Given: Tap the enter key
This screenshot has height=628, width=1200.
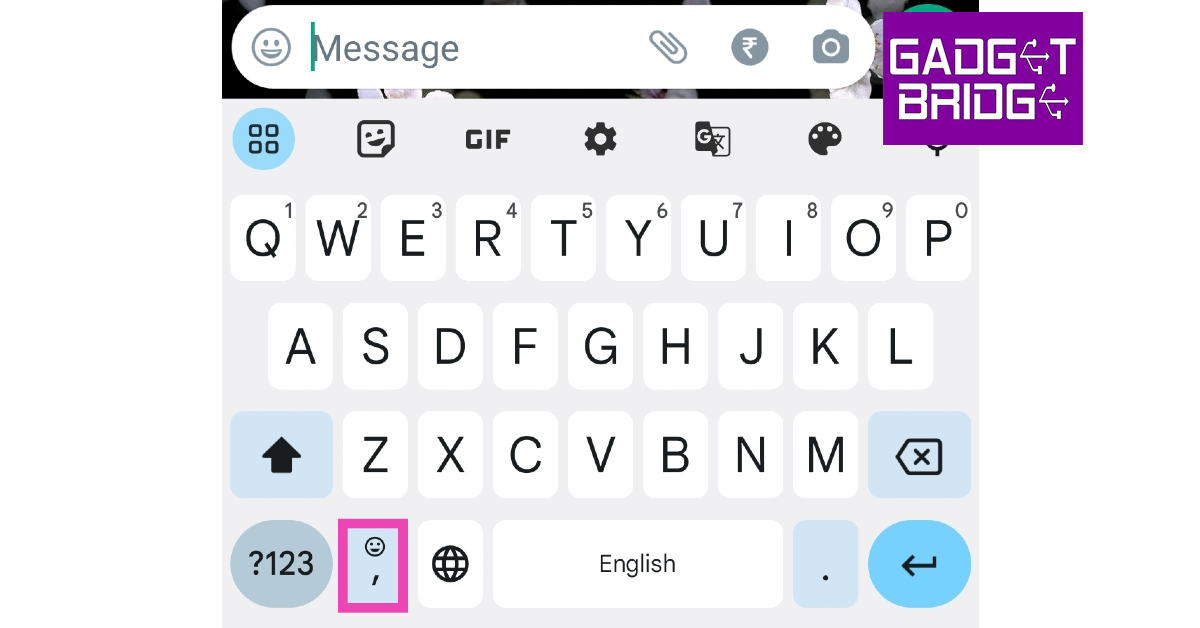Looking at the screenshot, I should click(919, 564).
